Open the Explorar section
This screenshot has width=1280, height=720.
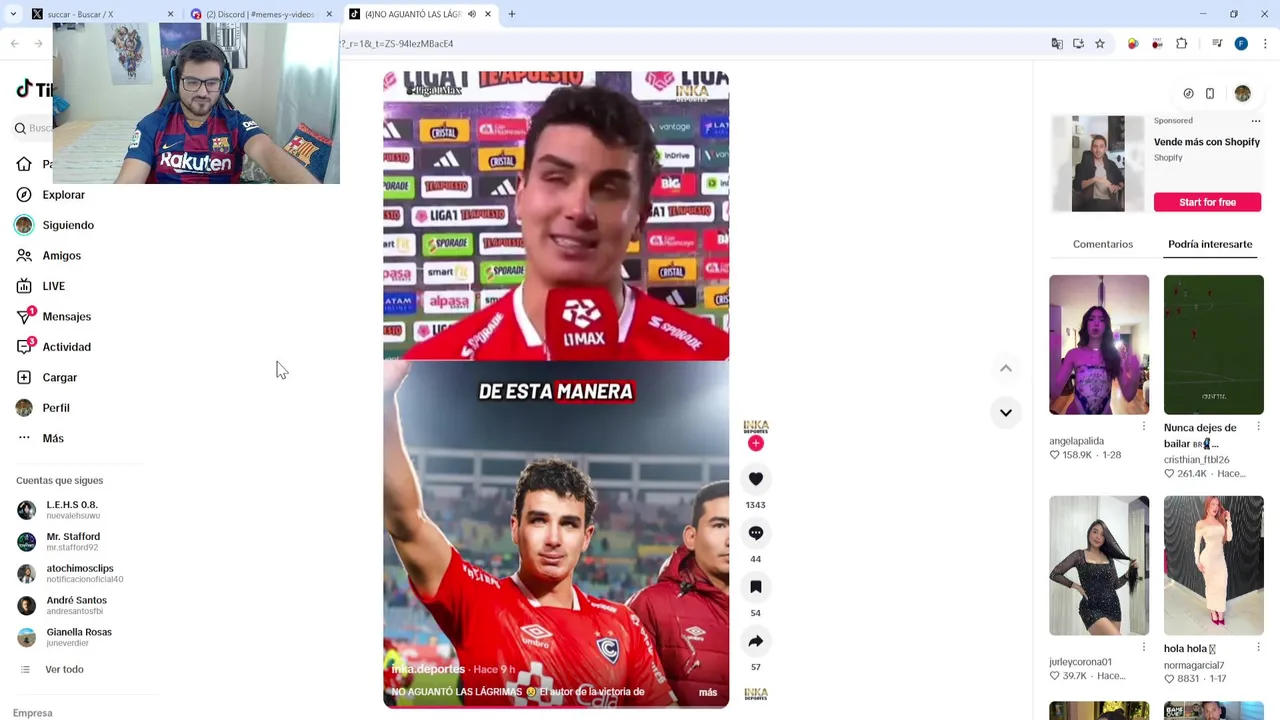[63, 195]
